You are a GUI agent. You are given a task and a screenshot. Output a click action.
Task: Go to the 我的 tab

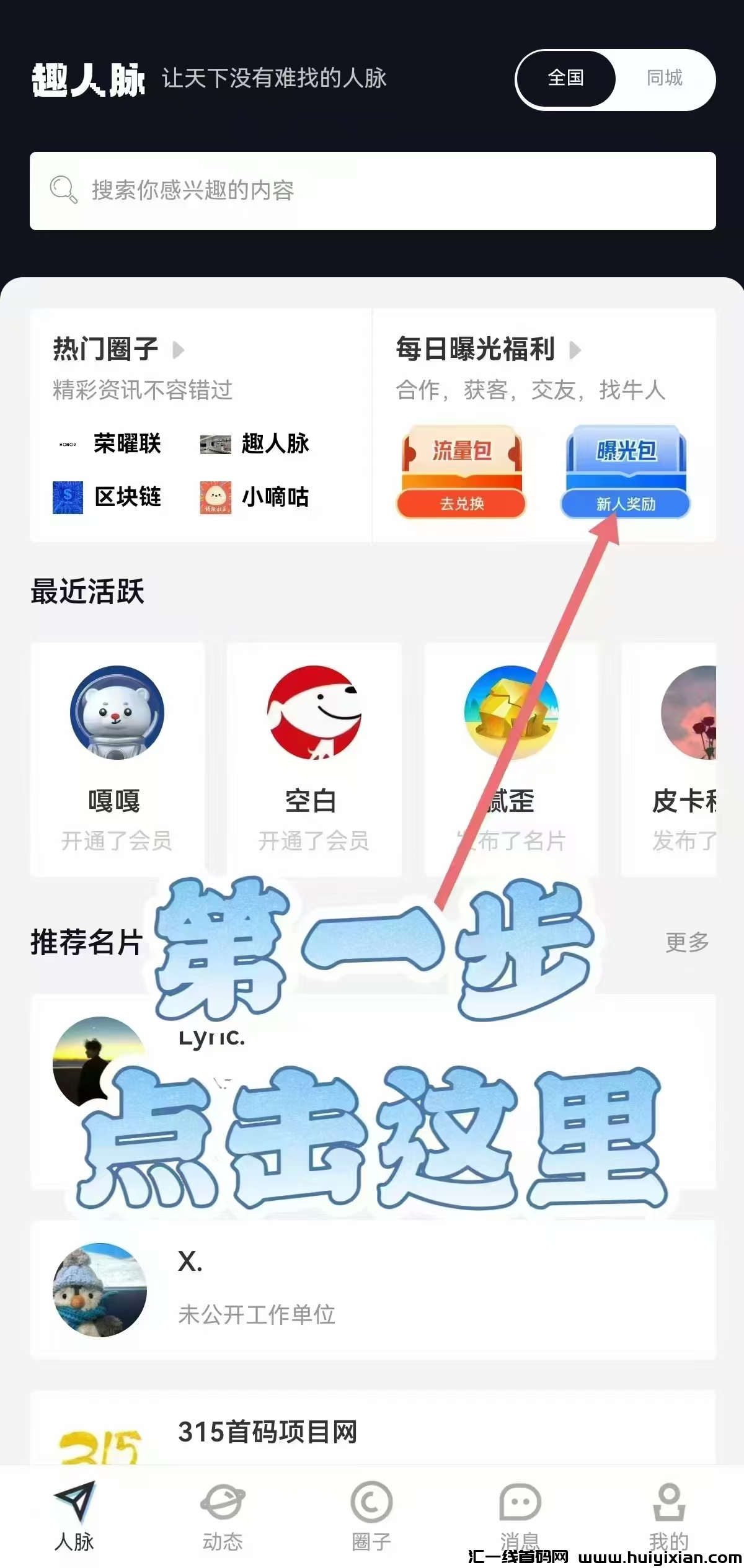point(668,1513)
